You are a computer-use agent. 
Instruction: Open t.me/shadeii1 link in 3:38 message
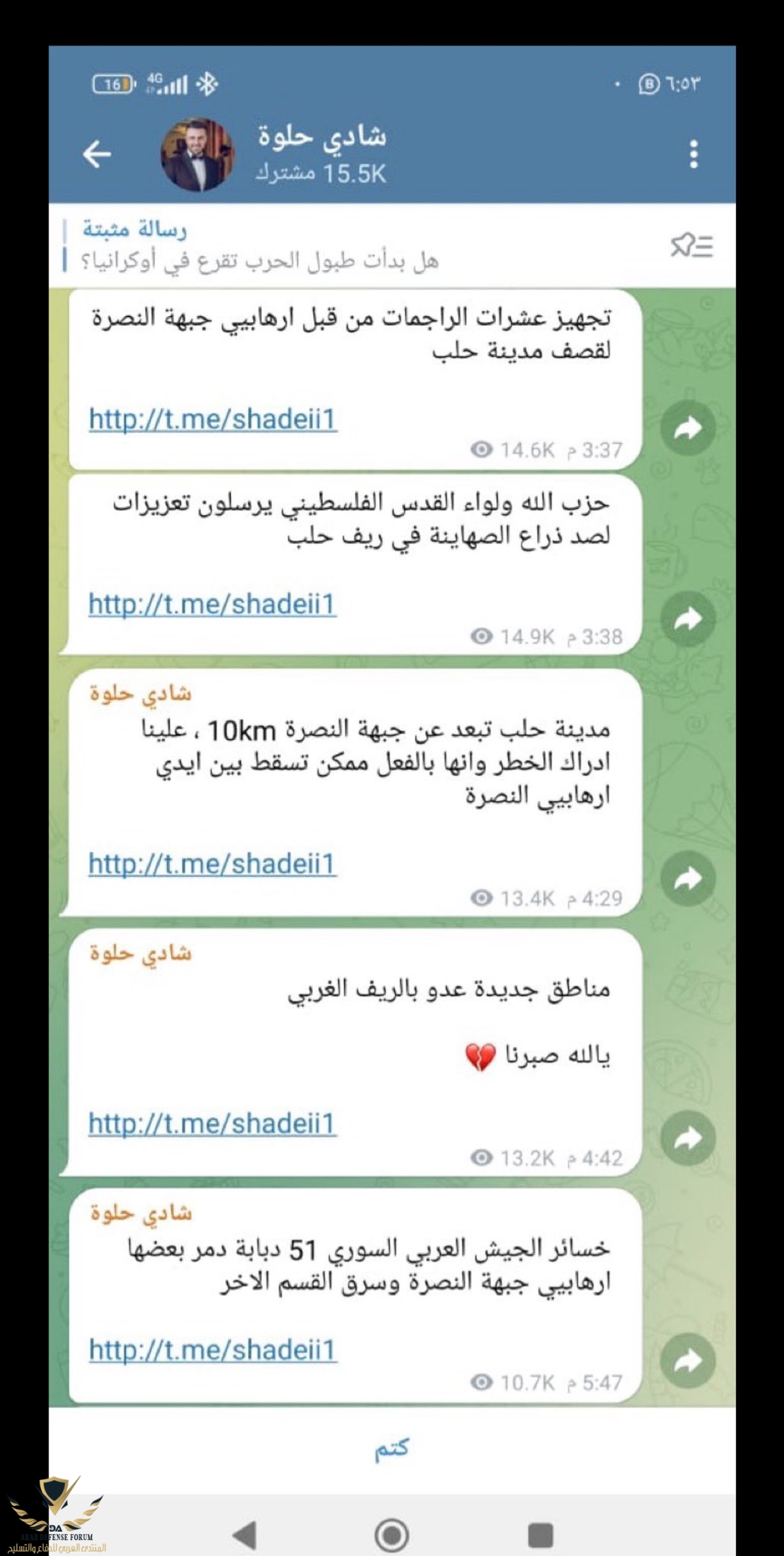[x=213, y=604]
